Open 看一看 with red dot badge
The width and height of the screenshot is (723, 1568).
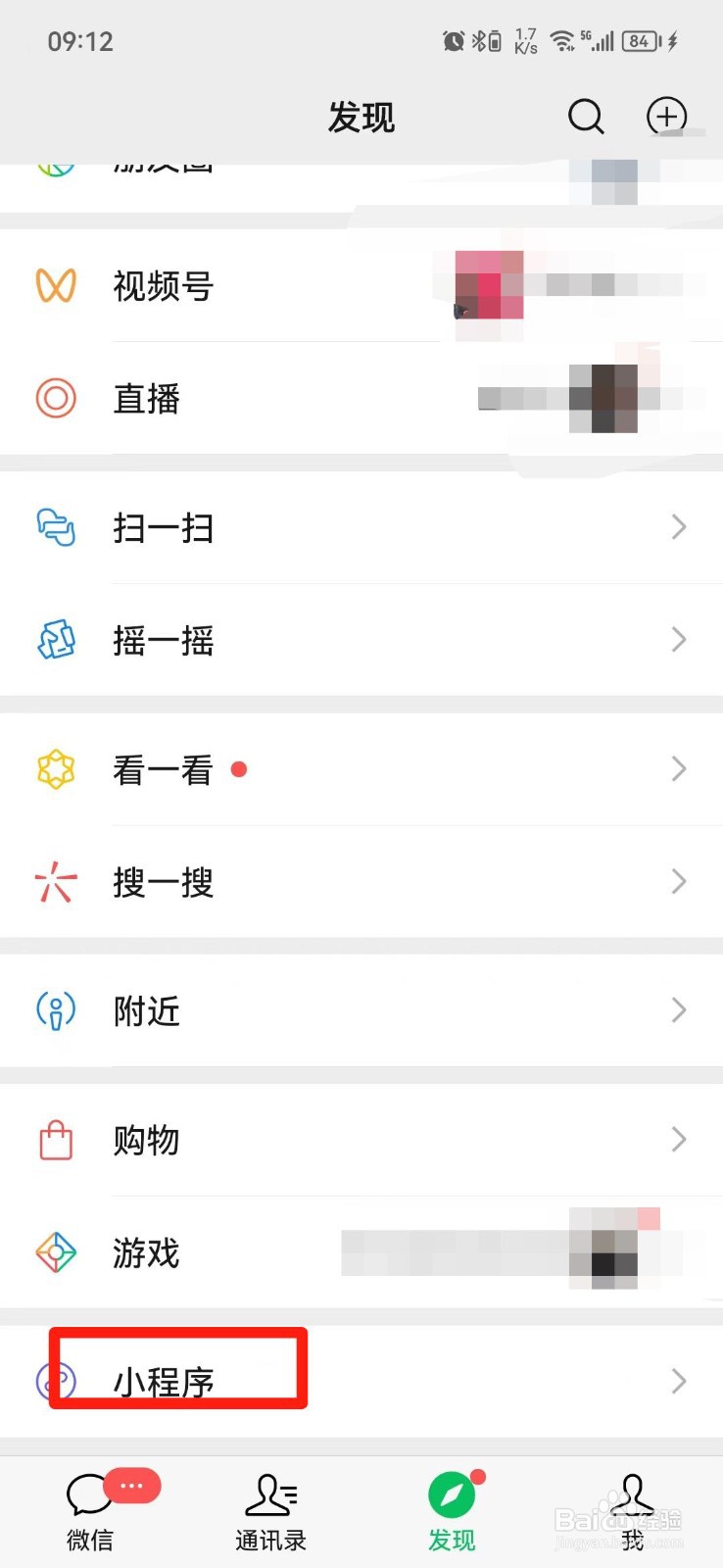[x=164, y=769]
